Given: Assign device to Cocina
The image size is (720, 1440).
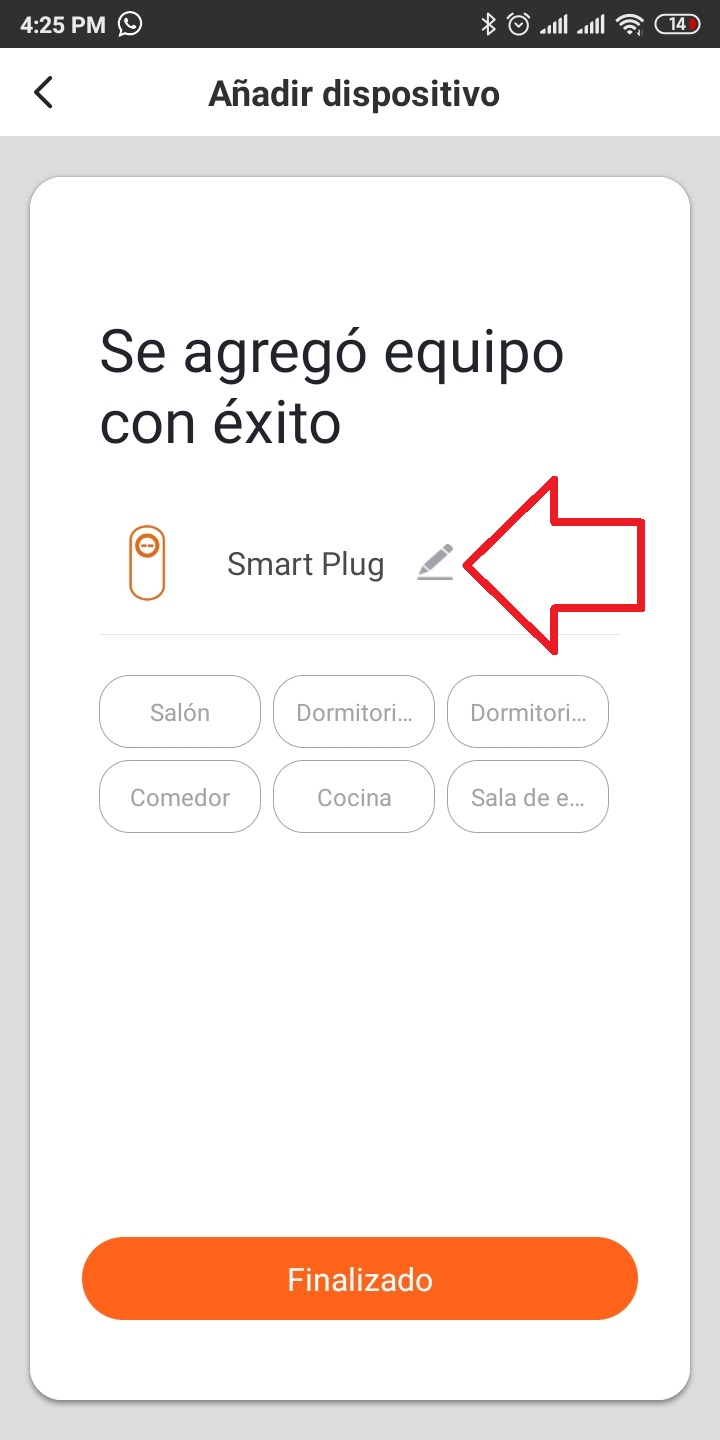Looking at the screenshot, I should coord(354,797).
